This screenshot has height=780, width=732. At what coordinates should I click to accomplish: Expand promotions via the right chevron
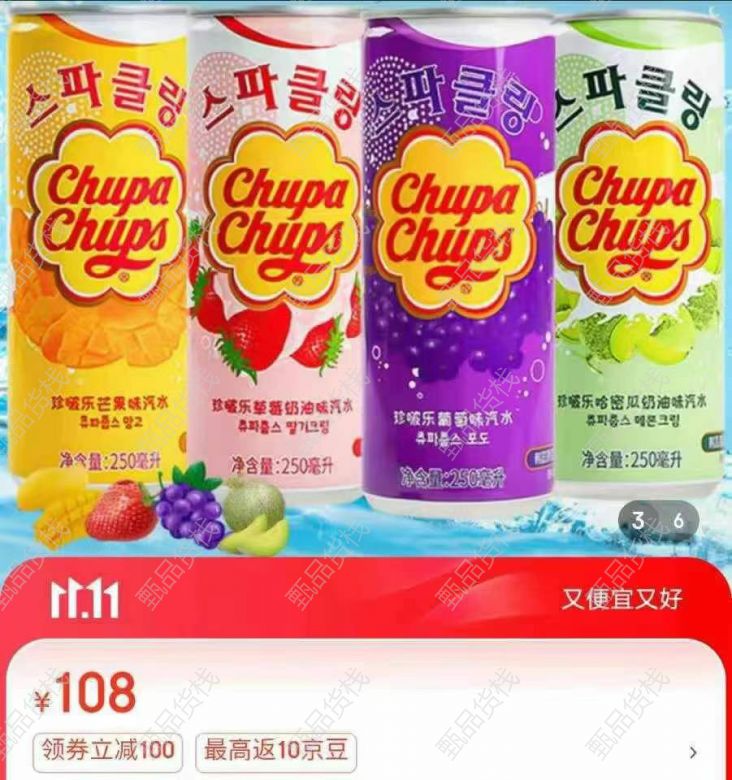(694, 752)
